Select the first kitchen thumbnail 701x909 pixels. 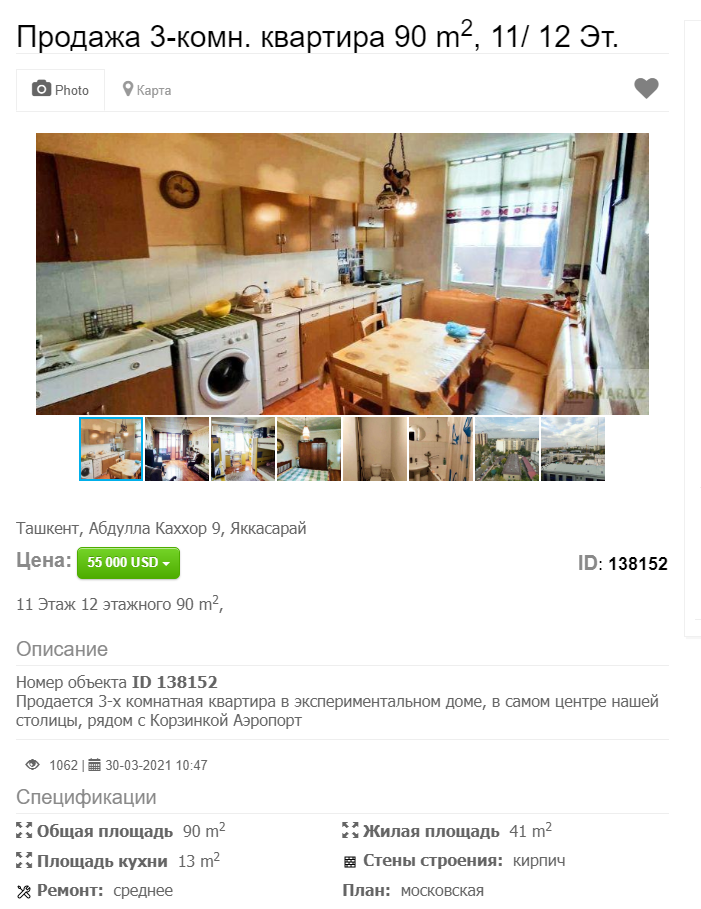pos(111,449)
